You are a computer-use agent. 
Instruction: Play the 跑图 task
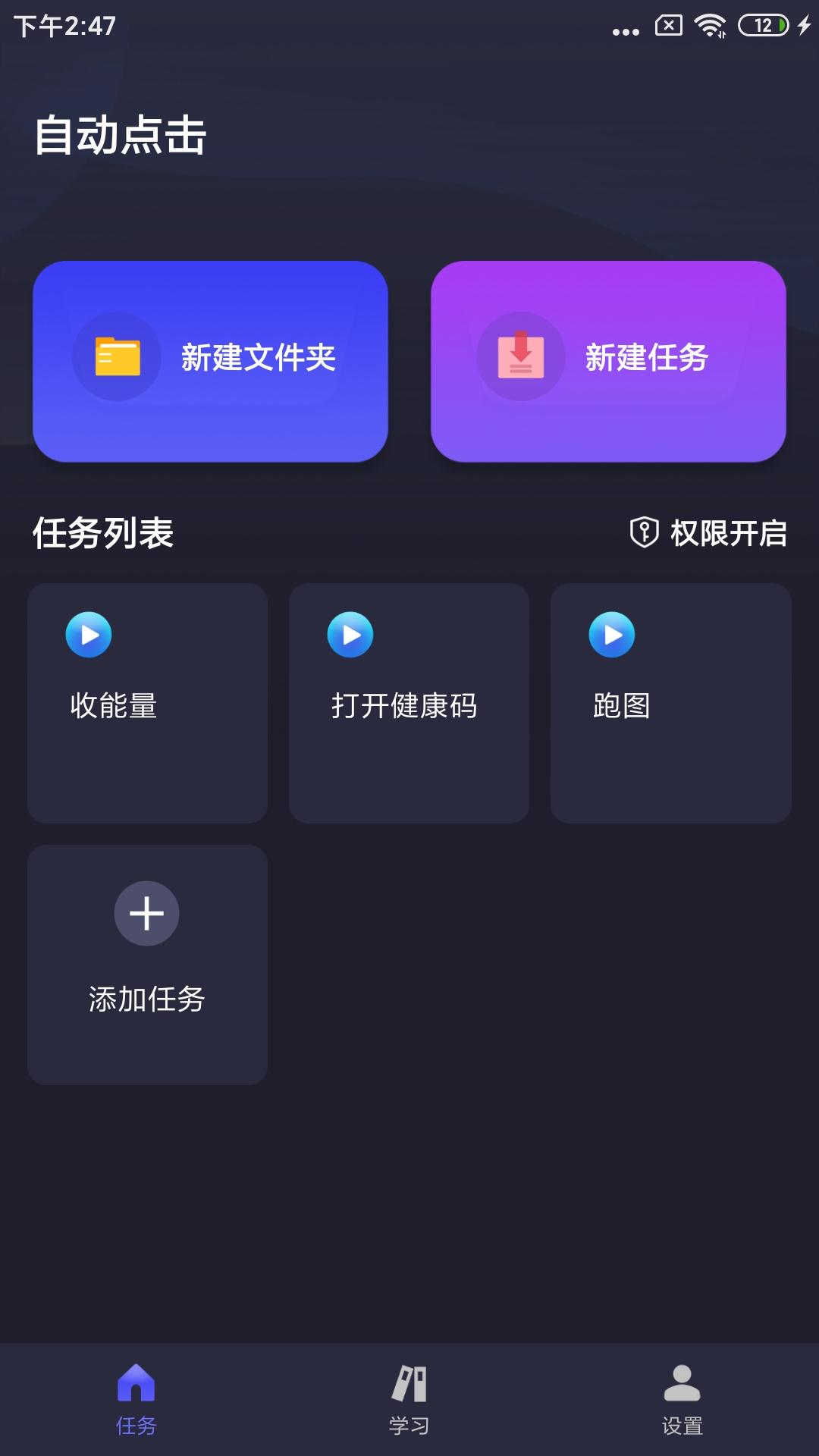(612, 635)
